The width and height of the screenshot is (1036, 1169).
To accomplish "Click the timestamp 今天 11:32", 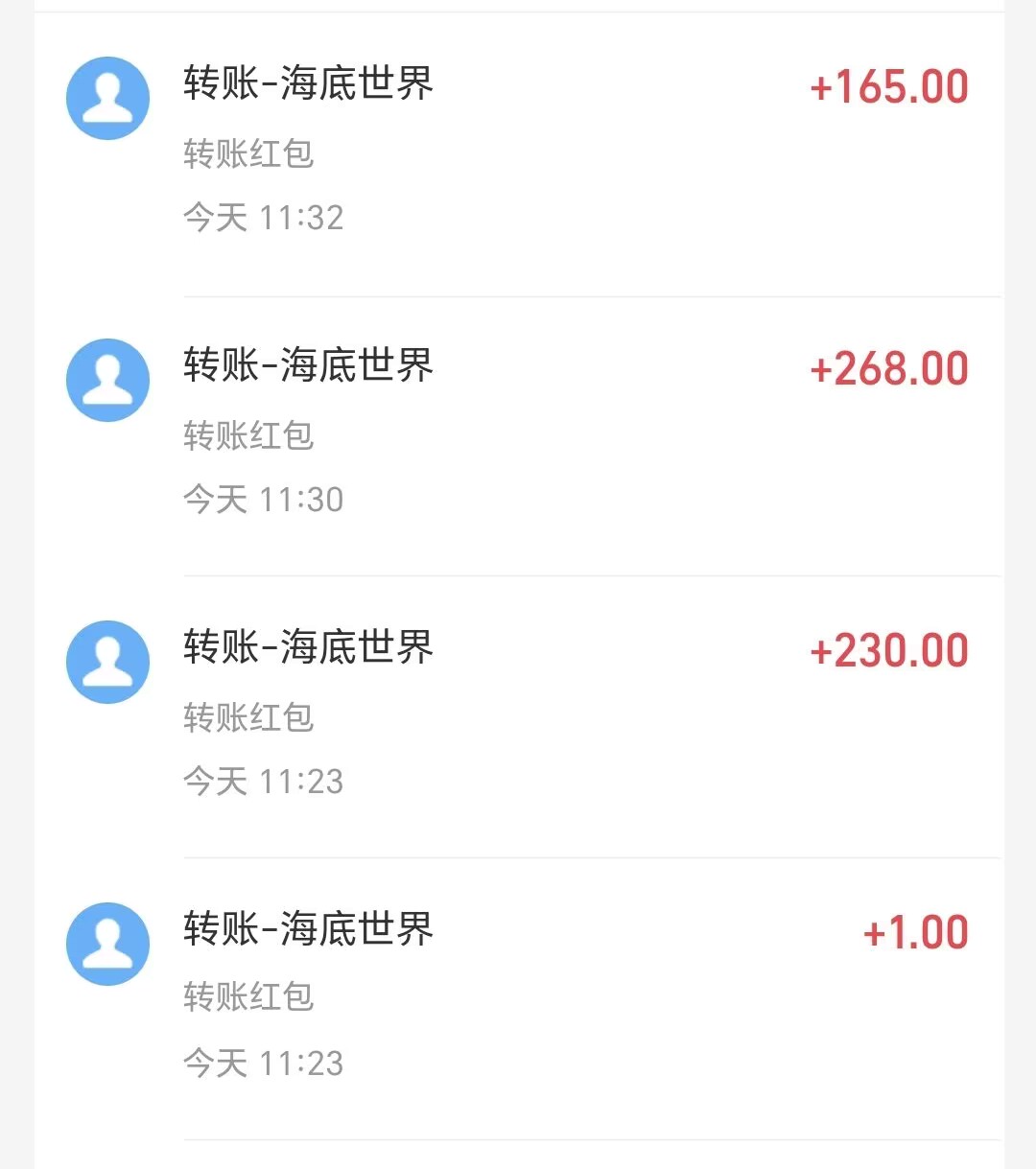I will point(264,218).
